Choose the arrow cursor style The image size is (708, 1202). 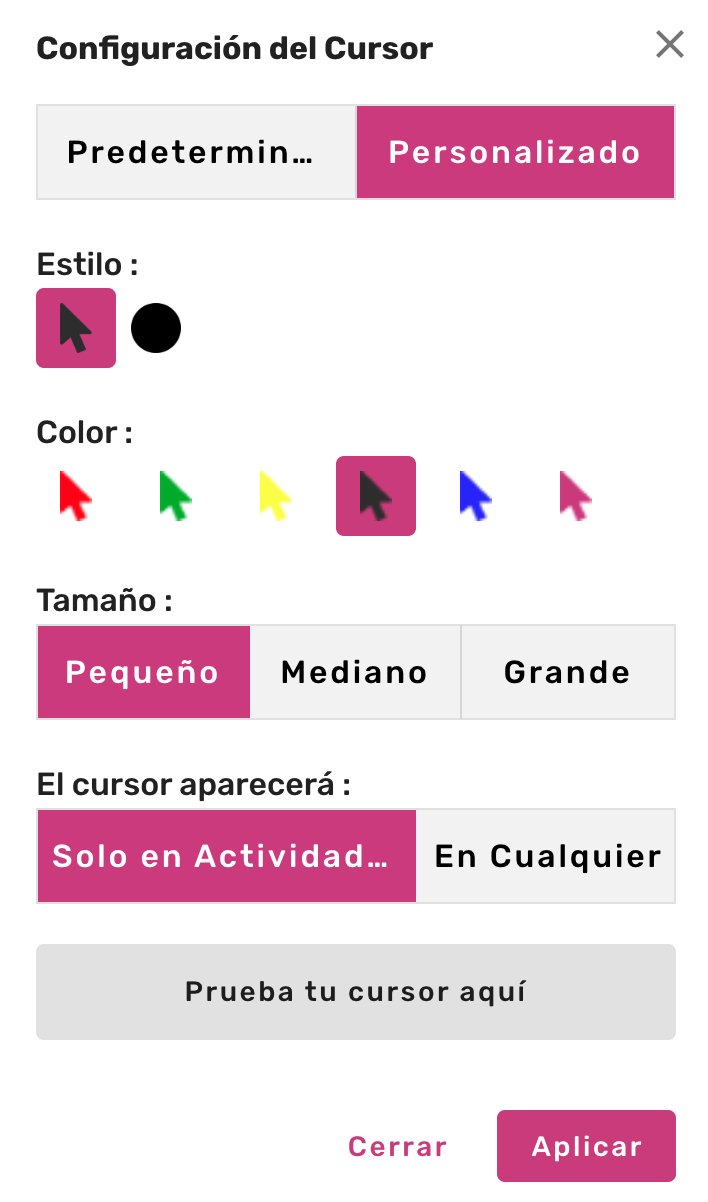click(76, 328)
